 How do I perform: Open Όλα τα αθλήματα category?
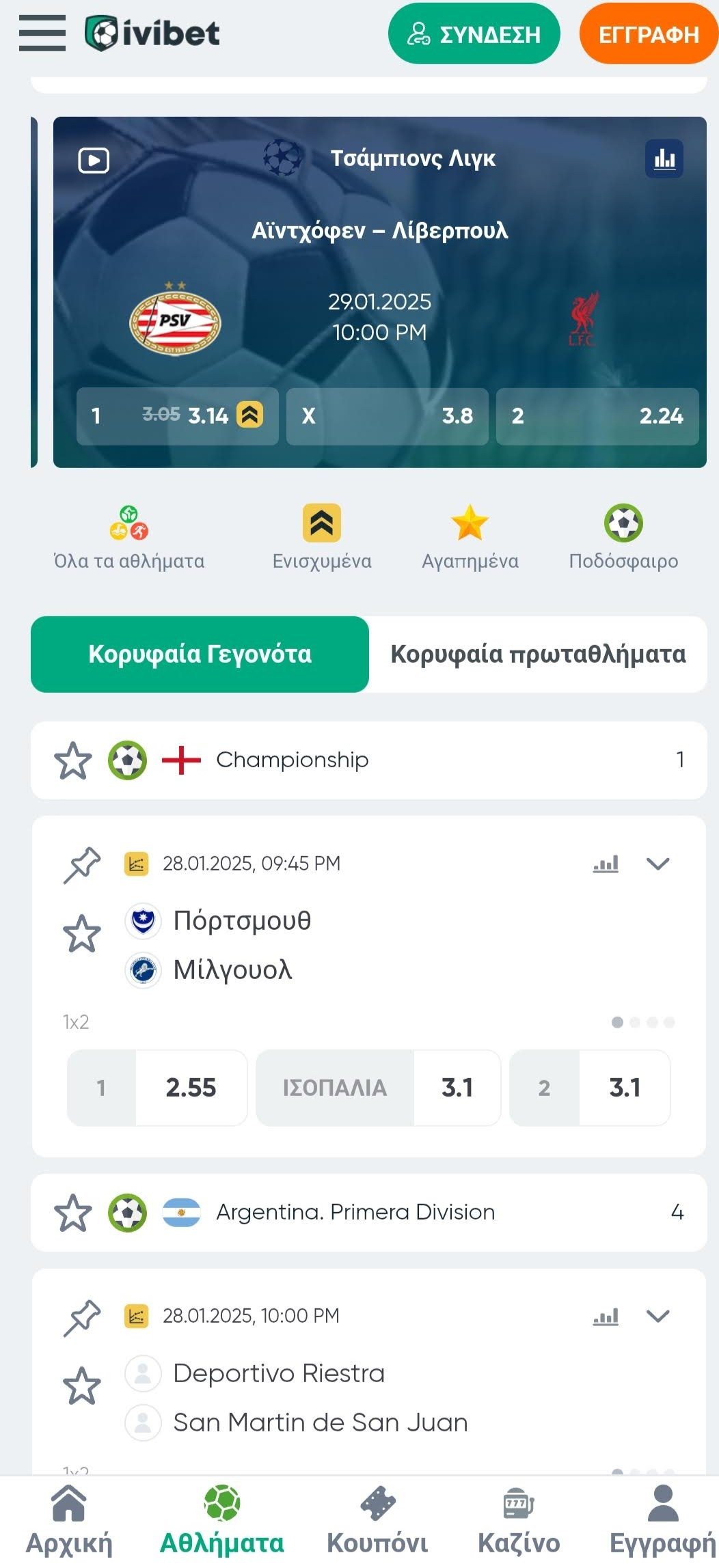pos(129,538)
